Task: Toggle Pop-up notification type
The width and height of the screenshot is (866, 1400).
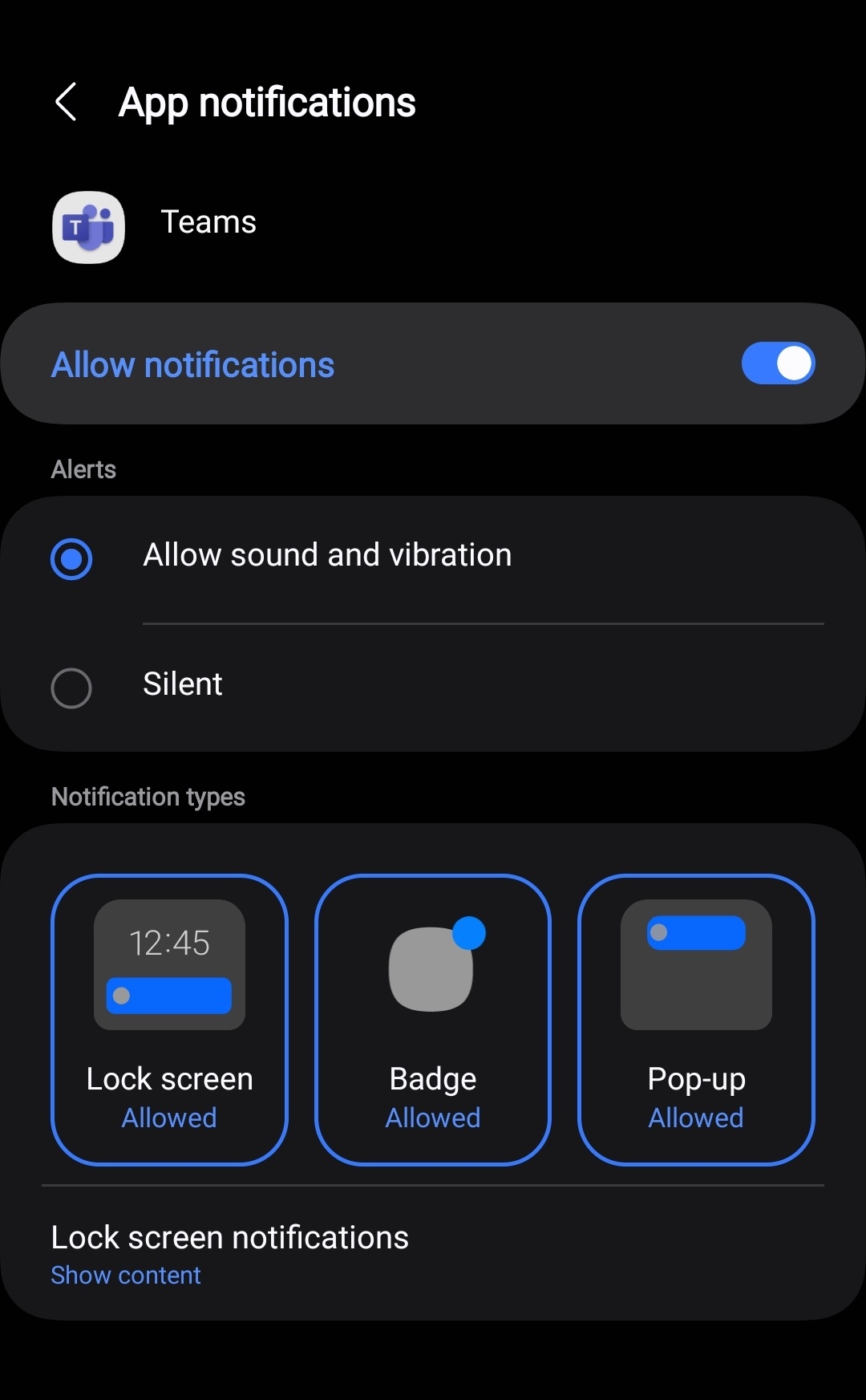Action: pyautogui.click(x=696, y=1019)
